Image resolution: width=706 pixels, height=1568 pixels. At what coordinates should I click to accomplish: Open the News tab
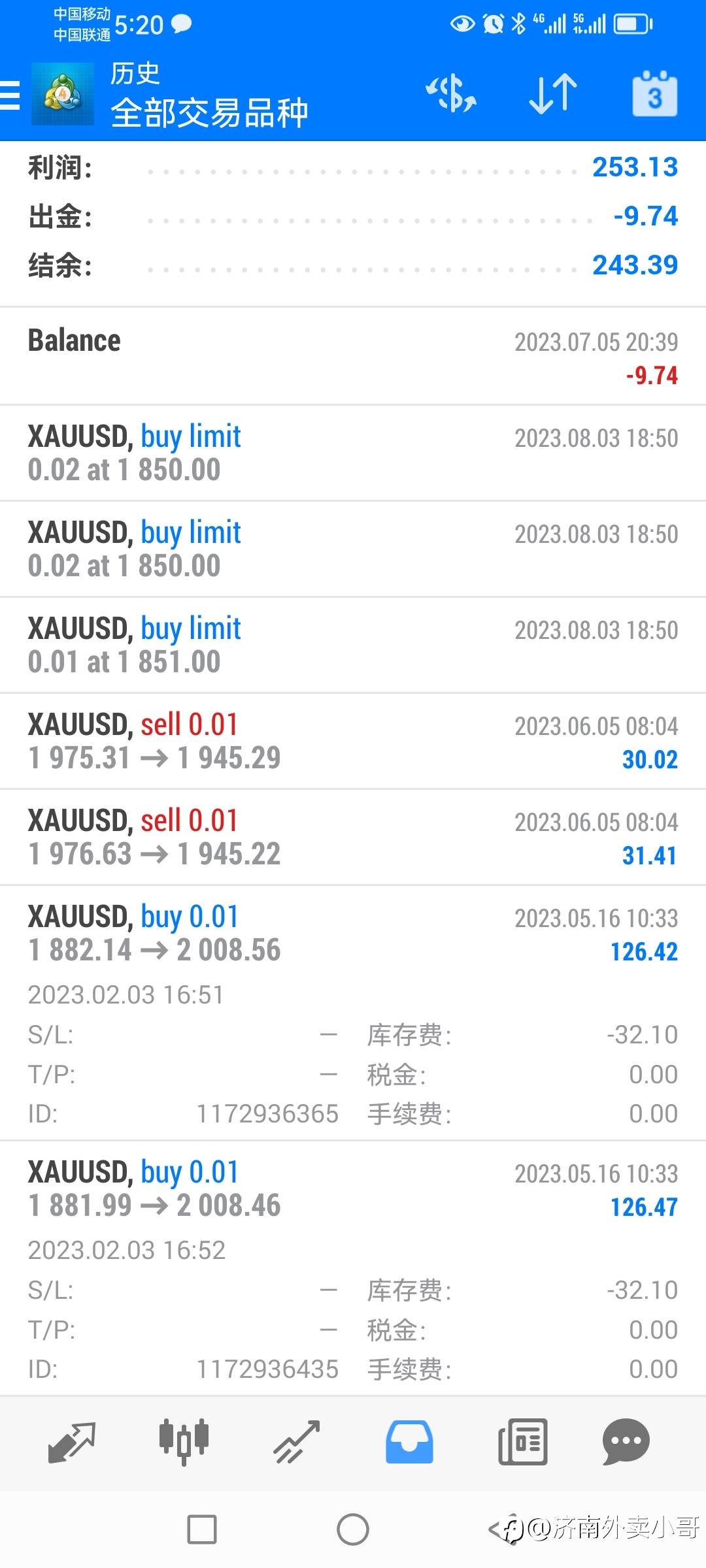click(x=522, y=1441)
